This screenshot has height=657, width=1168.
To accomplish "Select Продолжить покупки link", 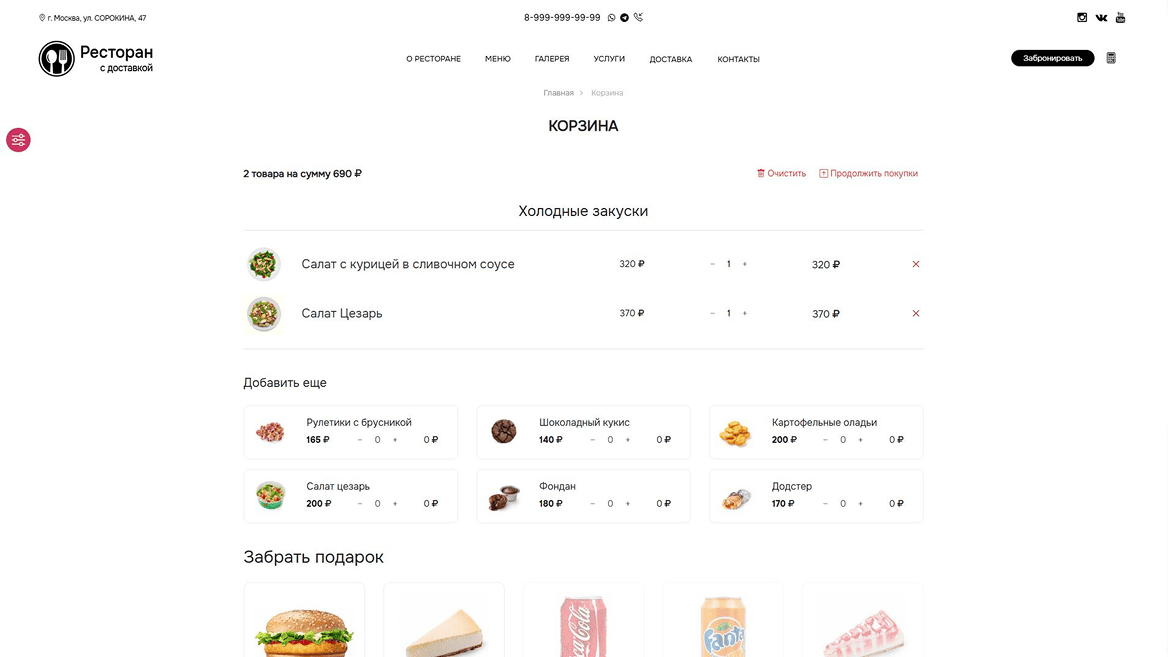I will [x=868, y=173].
